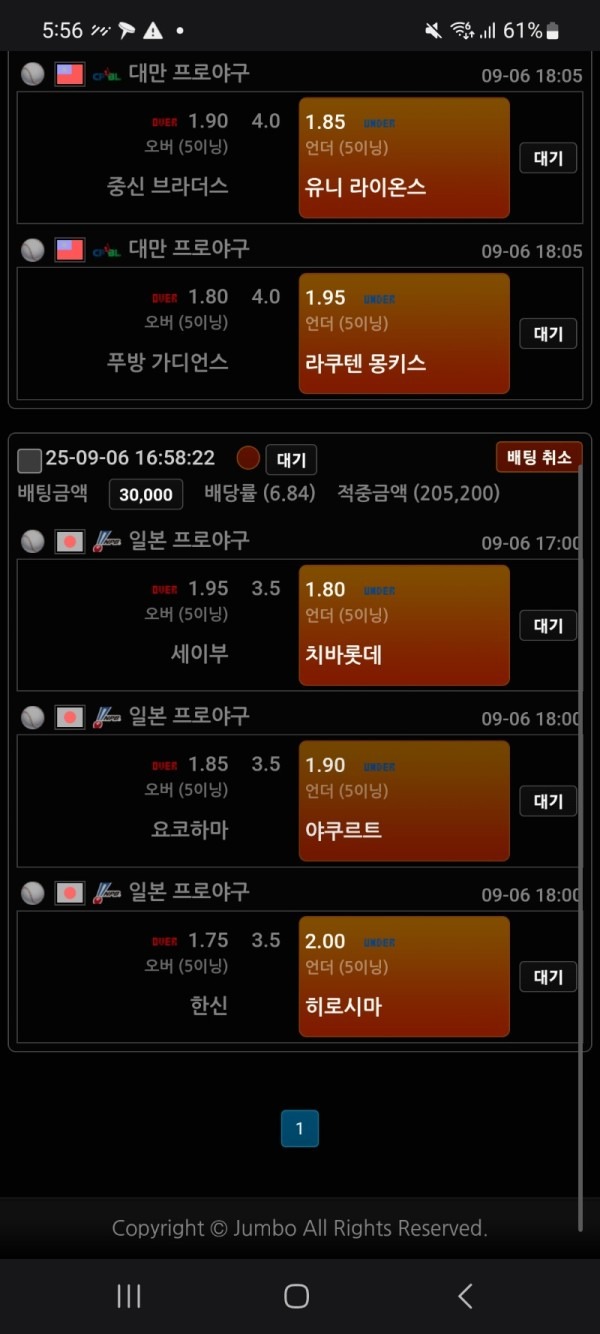Tap 대기 button in the 유니 라이온스 row
Screen dimensions: 600x1334
548,158
